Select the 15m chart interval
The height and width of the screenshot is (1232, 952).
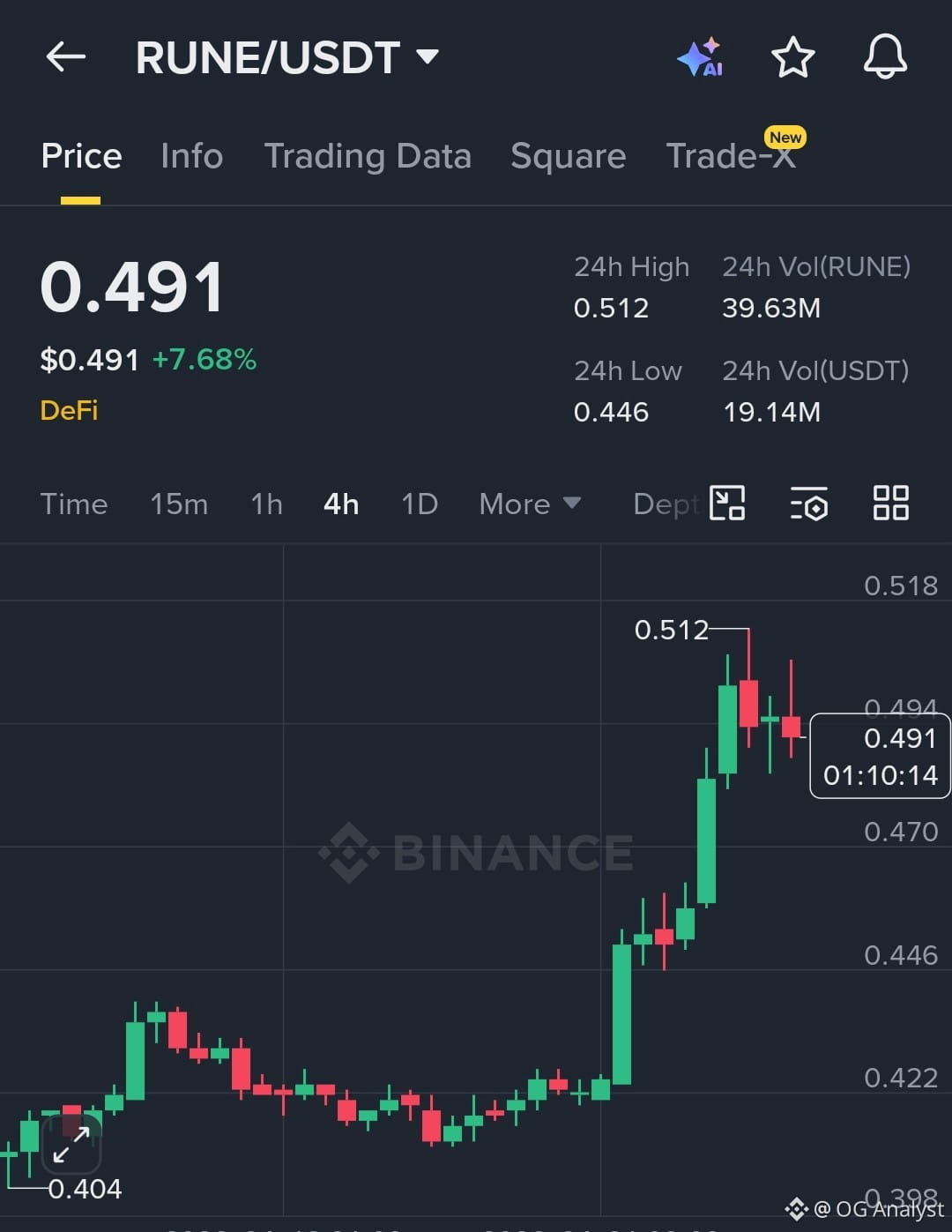click(x=179, y=504)
